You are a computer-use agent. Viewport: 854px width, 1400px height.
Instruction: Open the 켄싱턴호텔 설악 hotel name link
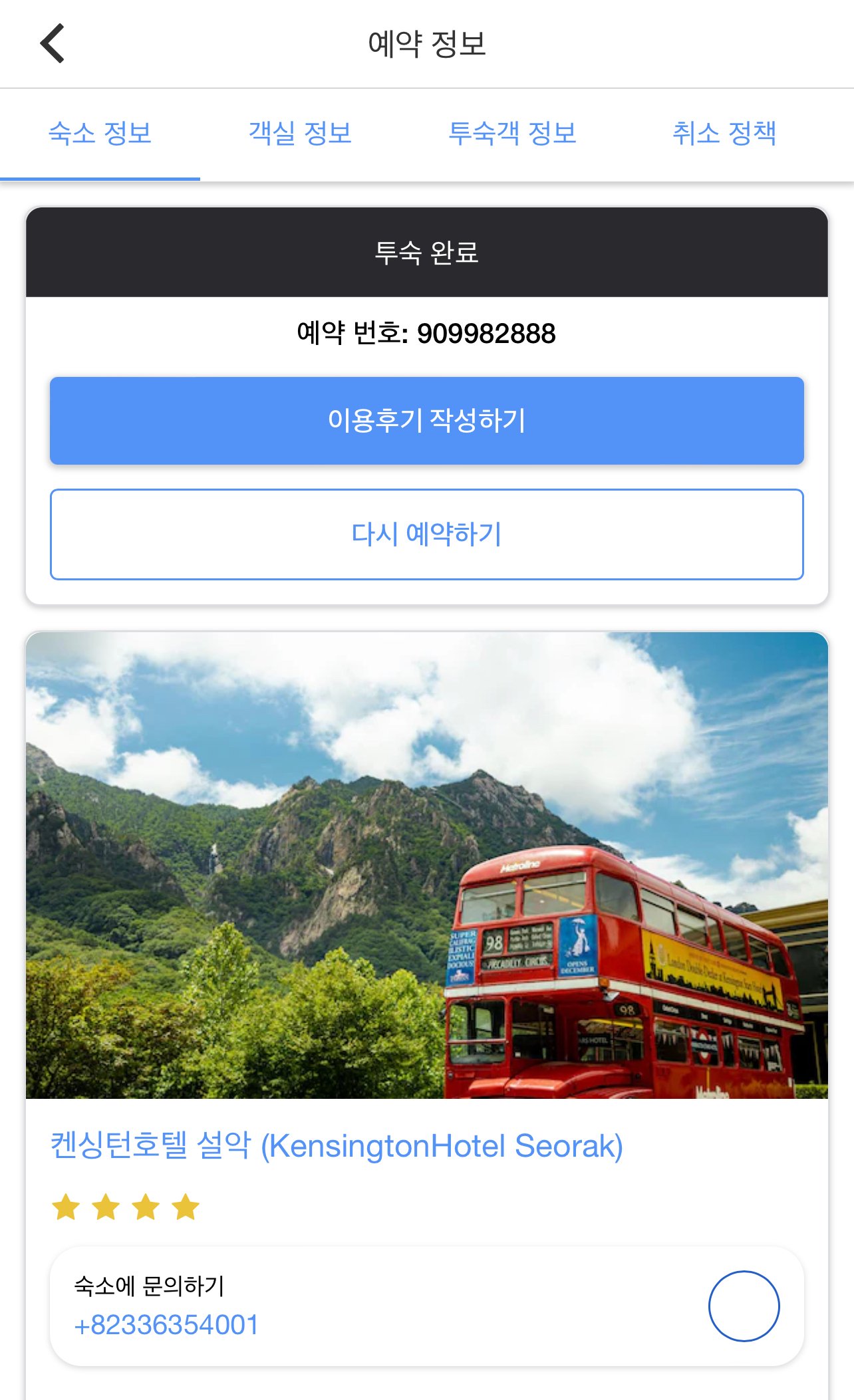click(x=337, y=1146)
